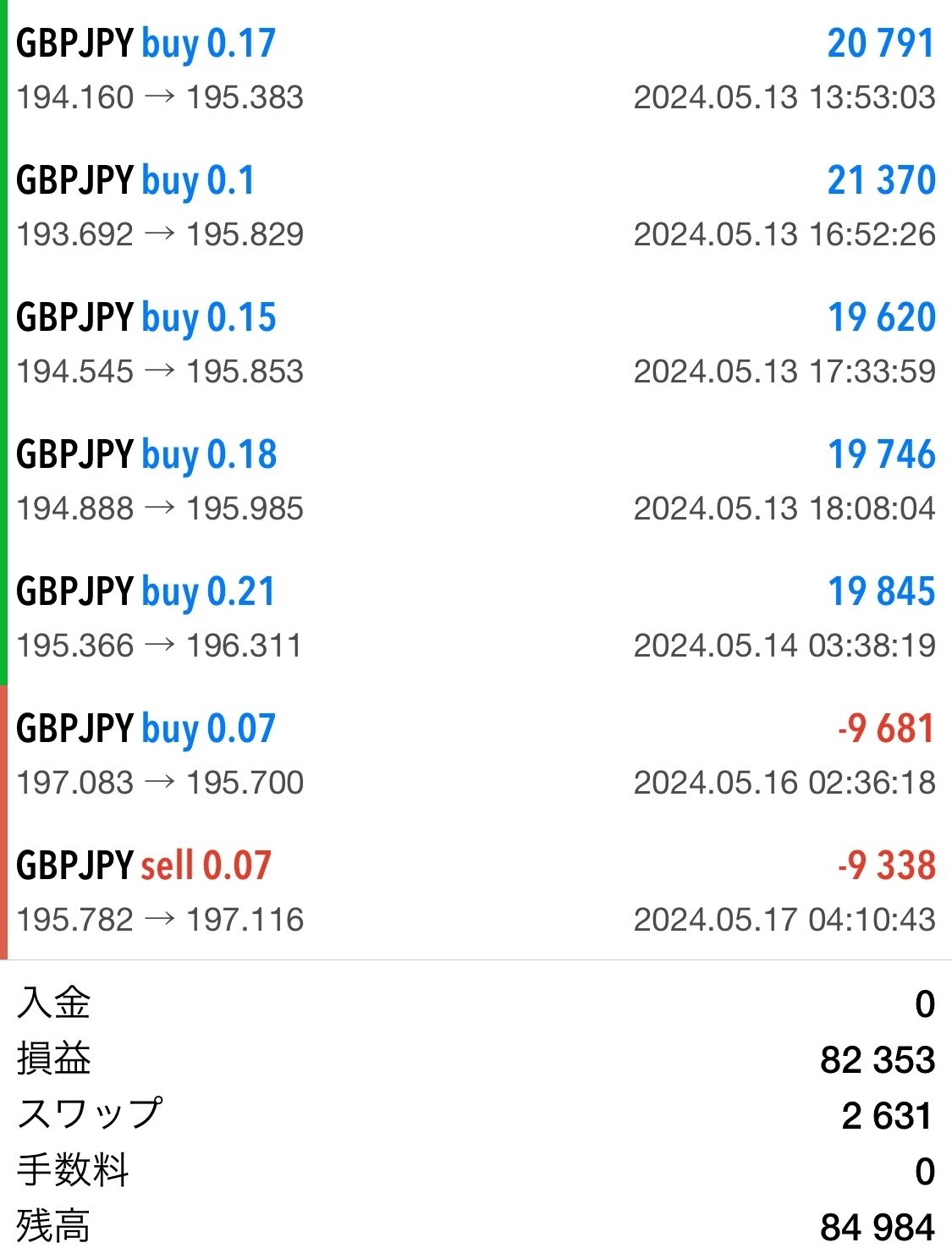Expand the GBPJPY buy 0.17 trade
952x1259 pixels.
(476, 69)
